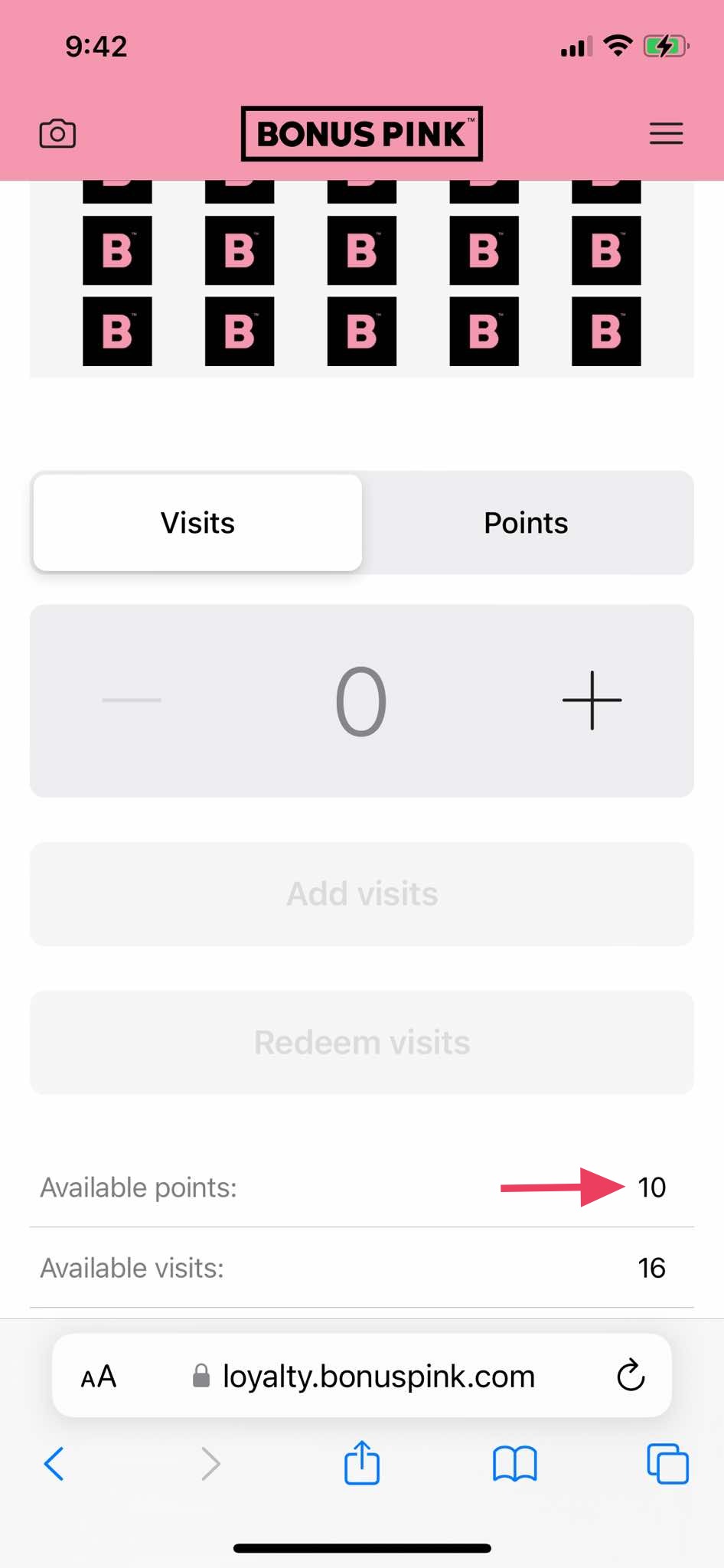724x1568 pixels.
Task: Share this page from Safari
Action: pos(362,1462)
